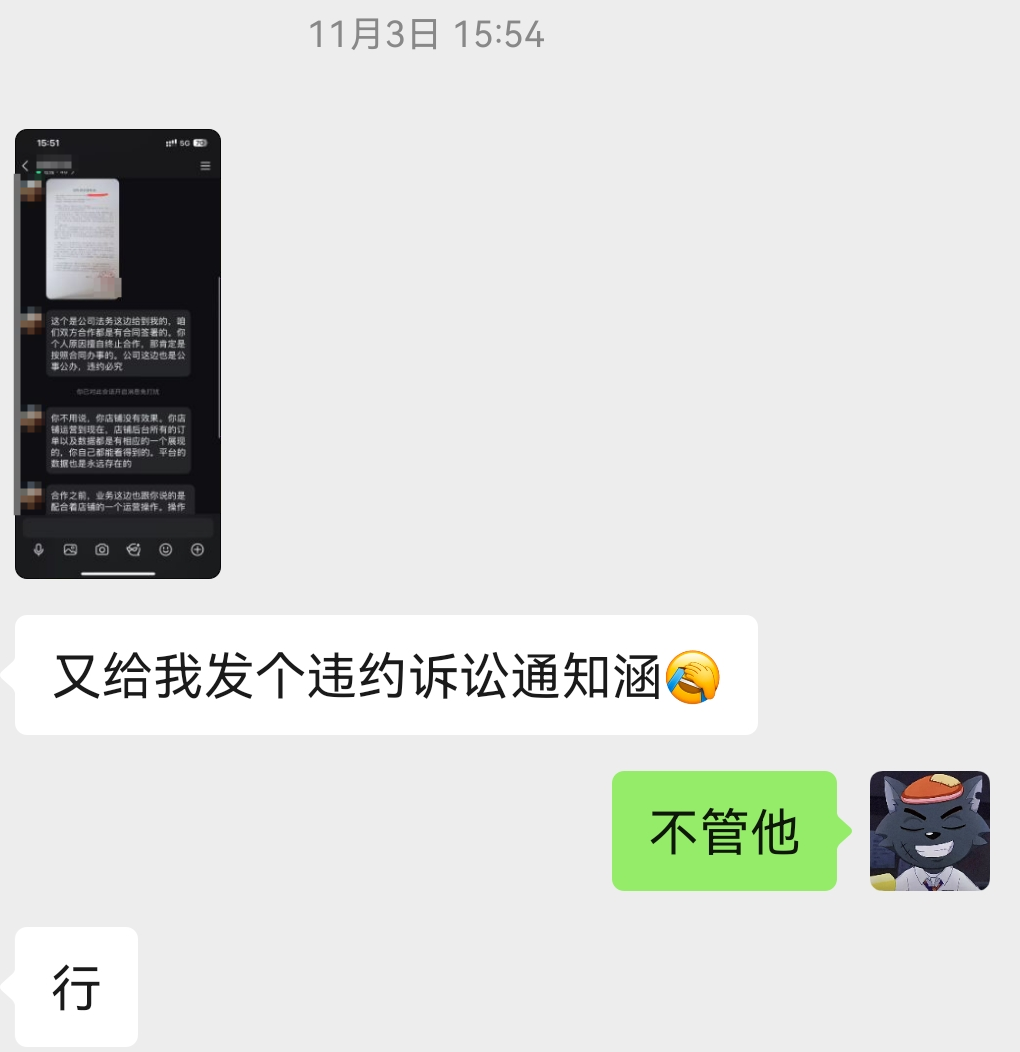
Task: Tap the wolf cartoon avatar next to the green bubble
Action: [928, 830]
